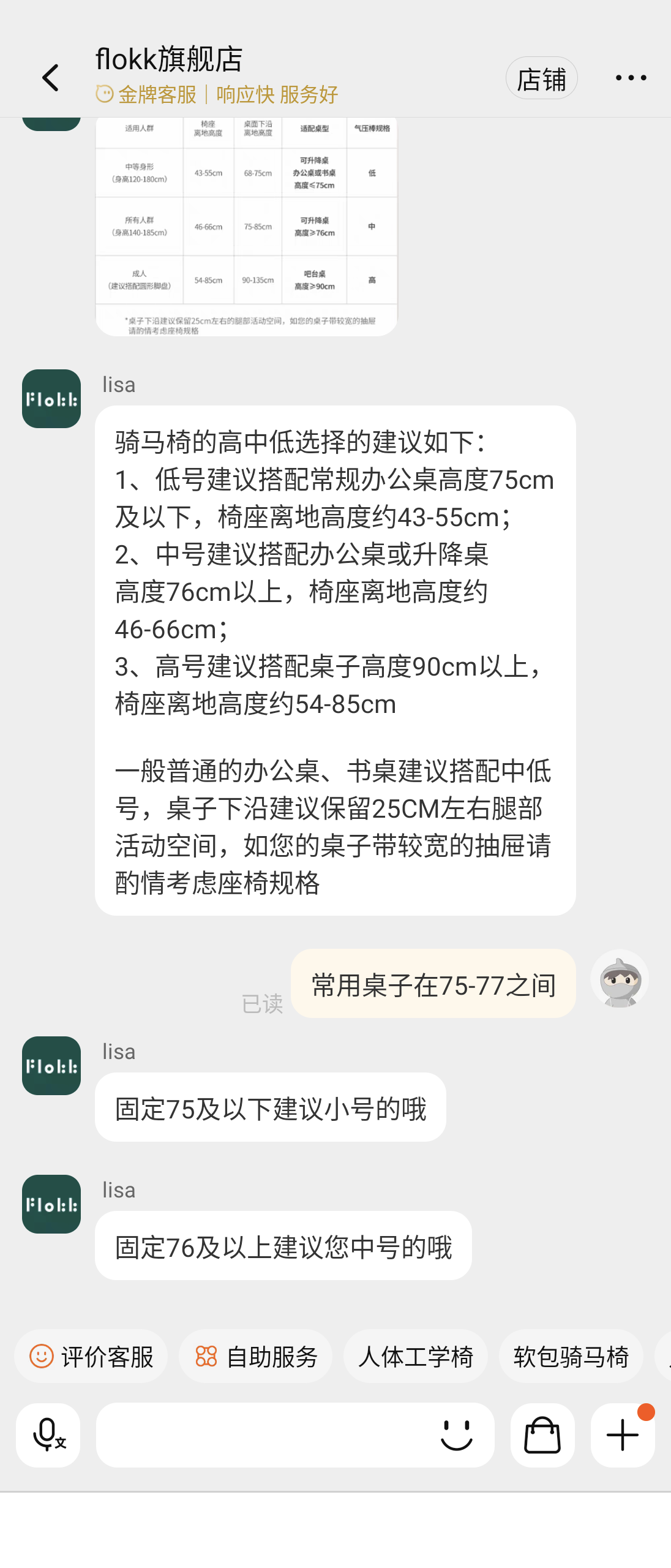This screenshot has height=1568, width=671.
Task: Select the 人体工学椅 quick chip
Action: [x=415, y=1357]
